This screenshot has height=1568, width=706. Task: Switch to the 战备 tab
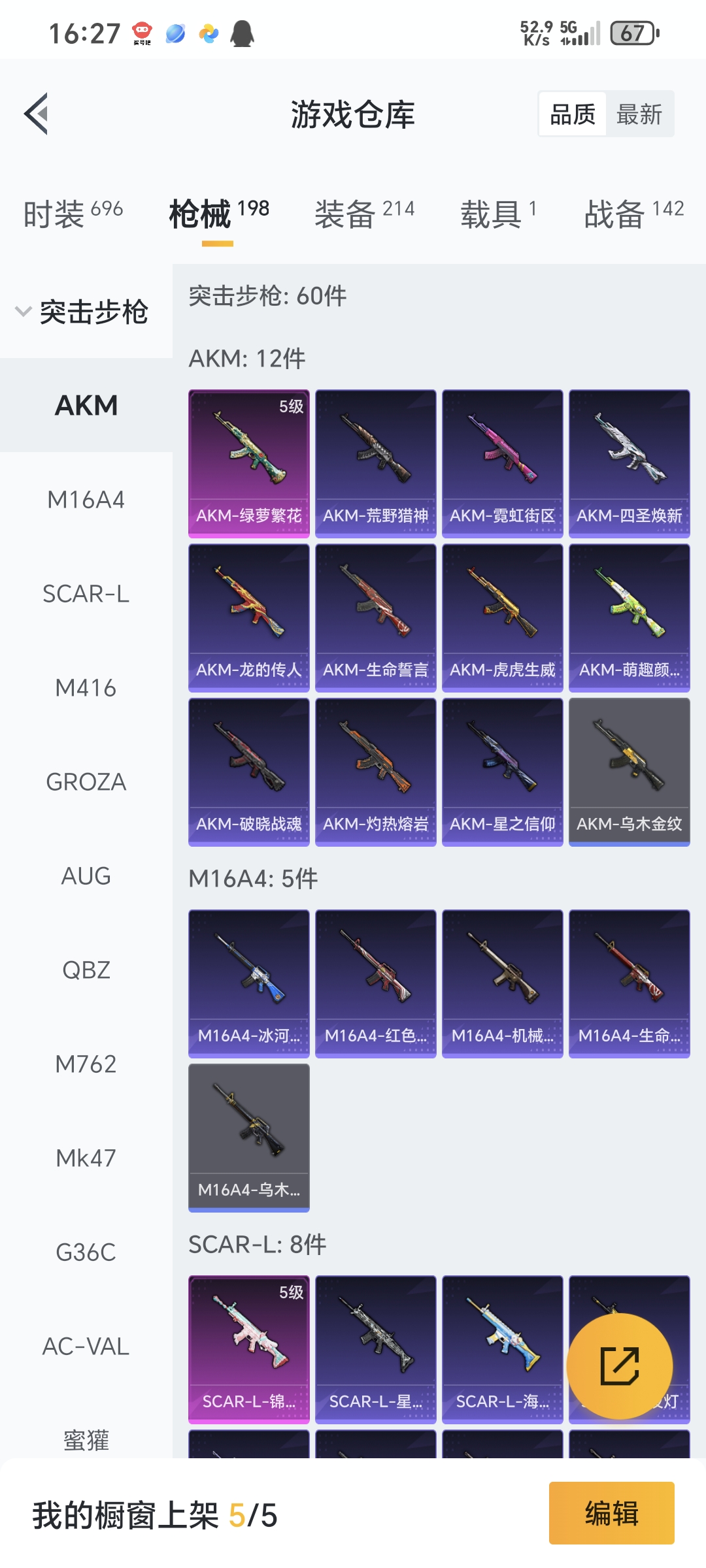[x=634, y=213]
